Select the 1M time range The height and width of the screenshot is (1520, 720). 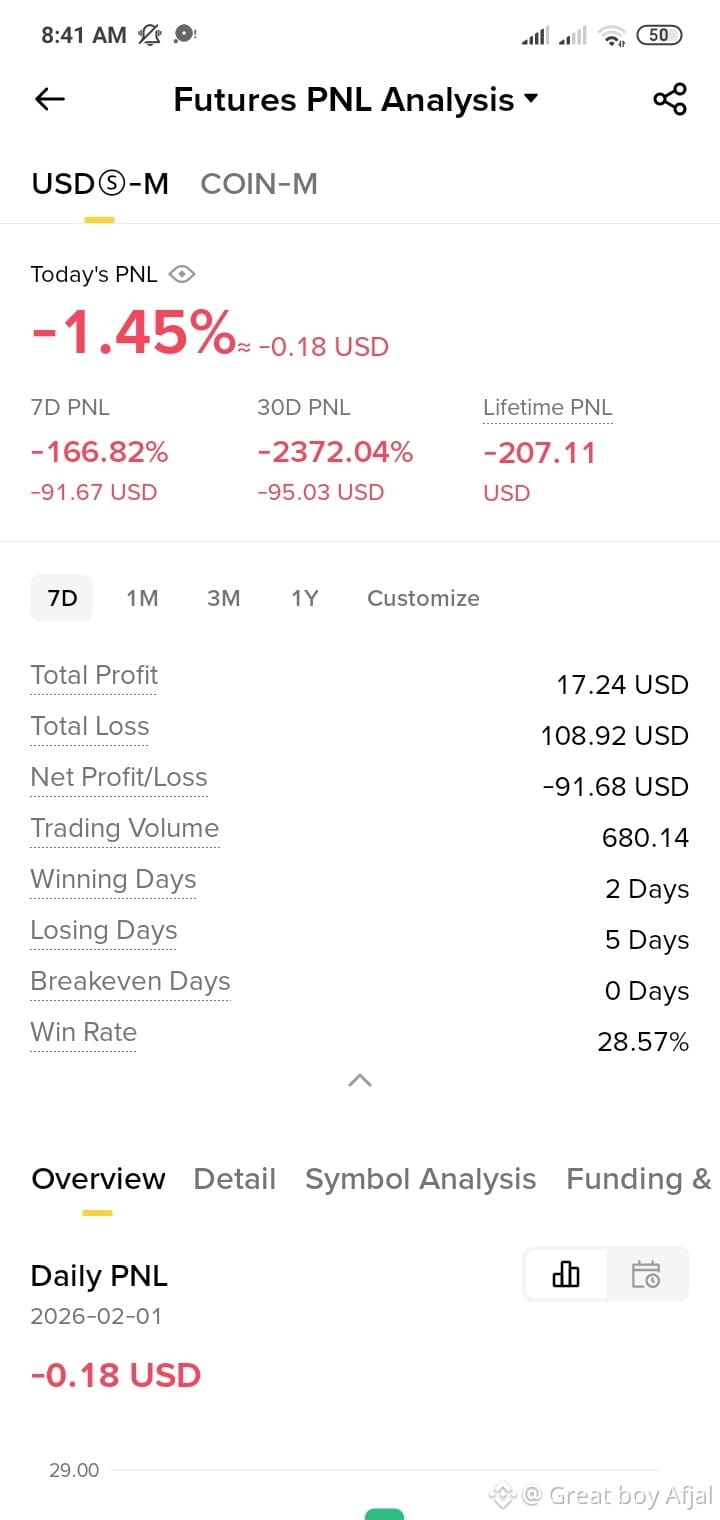142,598
